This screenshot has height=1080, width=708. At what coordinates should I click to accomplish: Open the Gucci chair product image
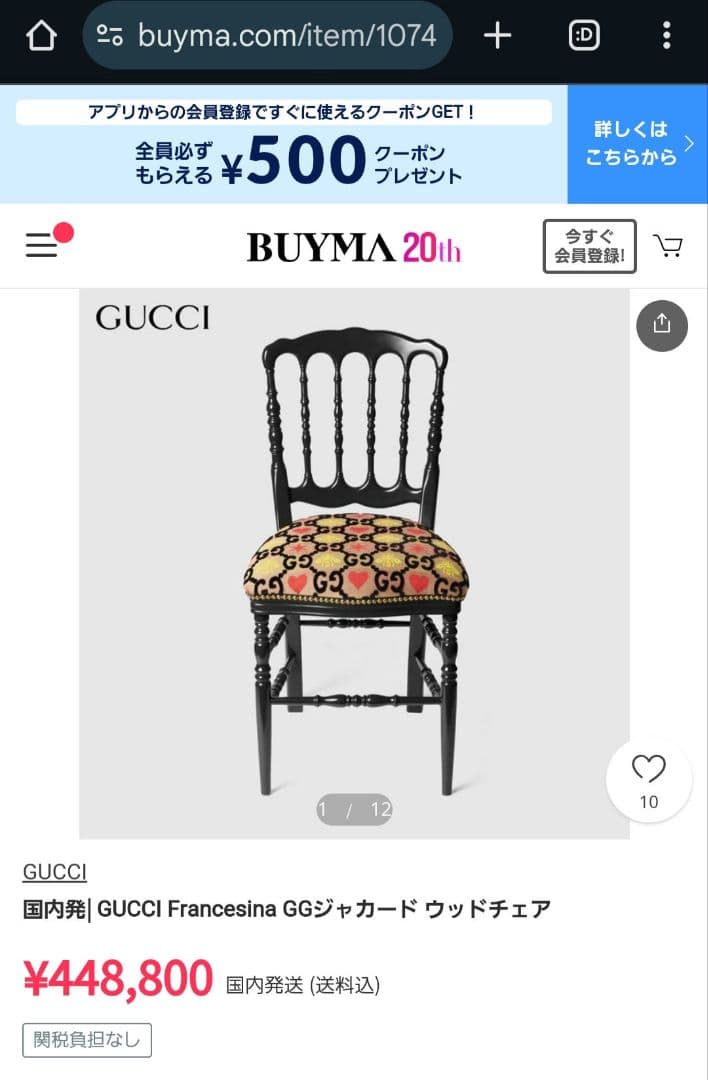354,560
